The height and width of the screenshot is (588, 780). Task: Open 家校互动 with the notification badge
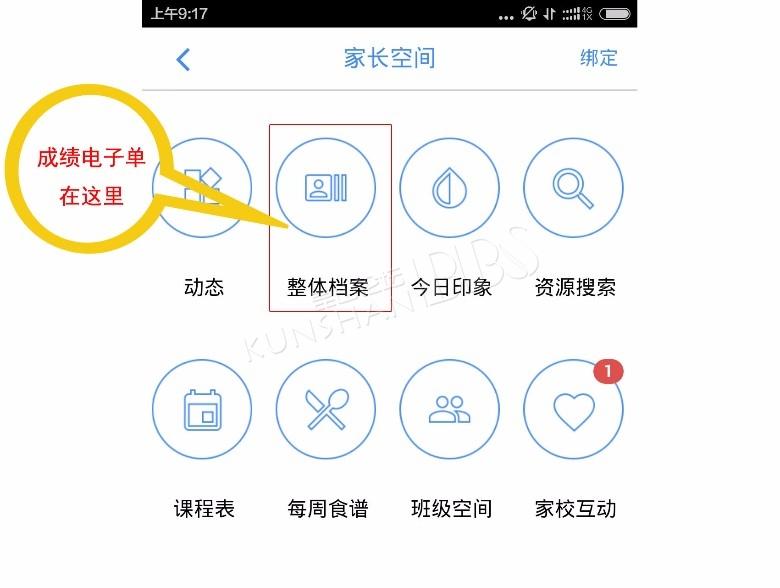point(573,409)
